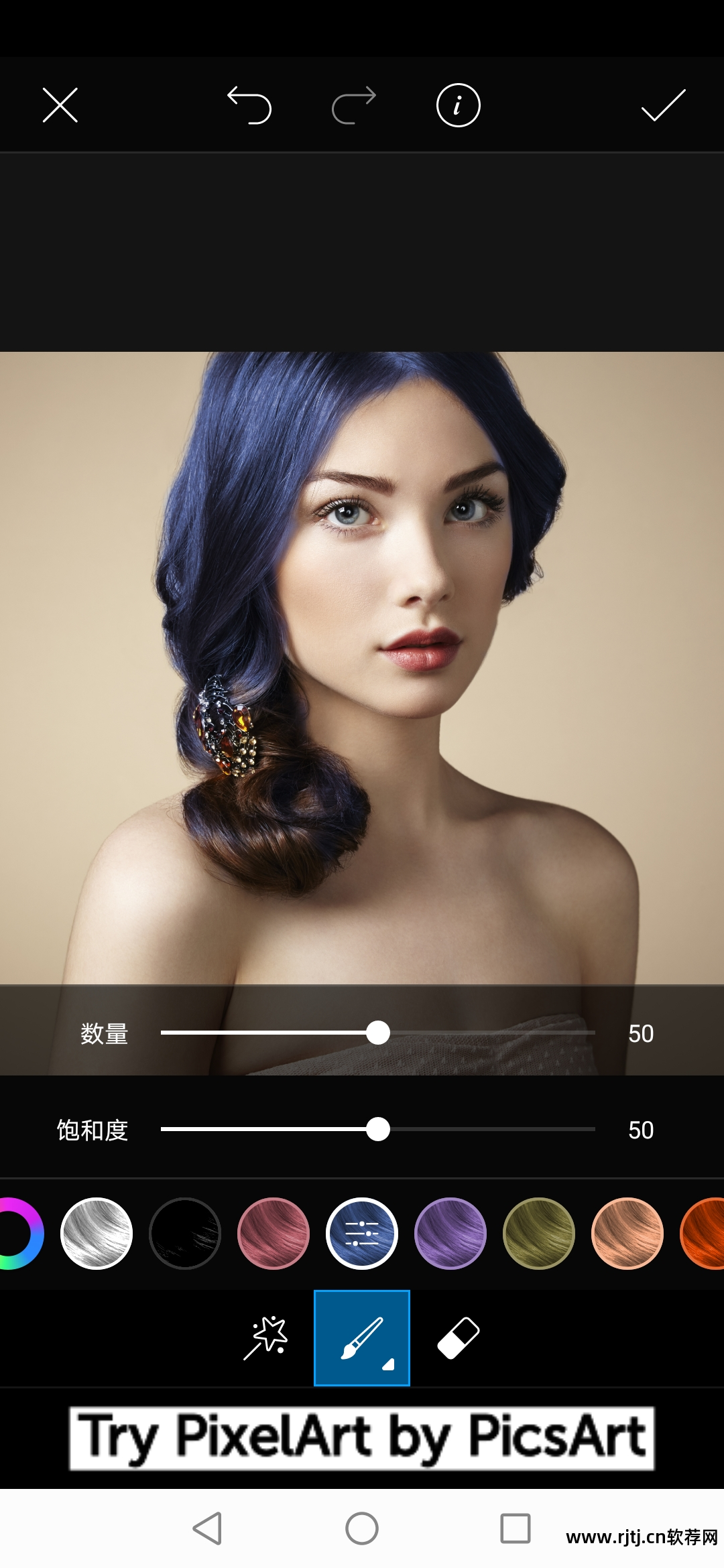This screenshot has width=724, height=1568.
Task: Apply changes with the checkmark
Action: 663,105
